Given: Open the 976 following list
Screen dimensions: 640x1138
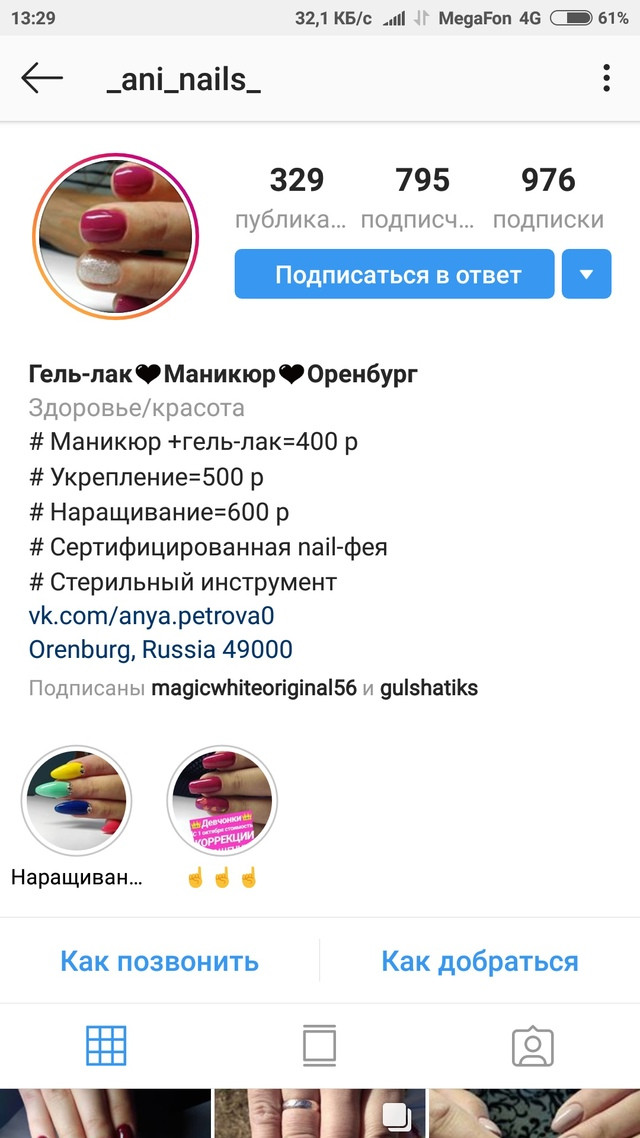Looking at the screenshot, I should [x=548, y=197].
